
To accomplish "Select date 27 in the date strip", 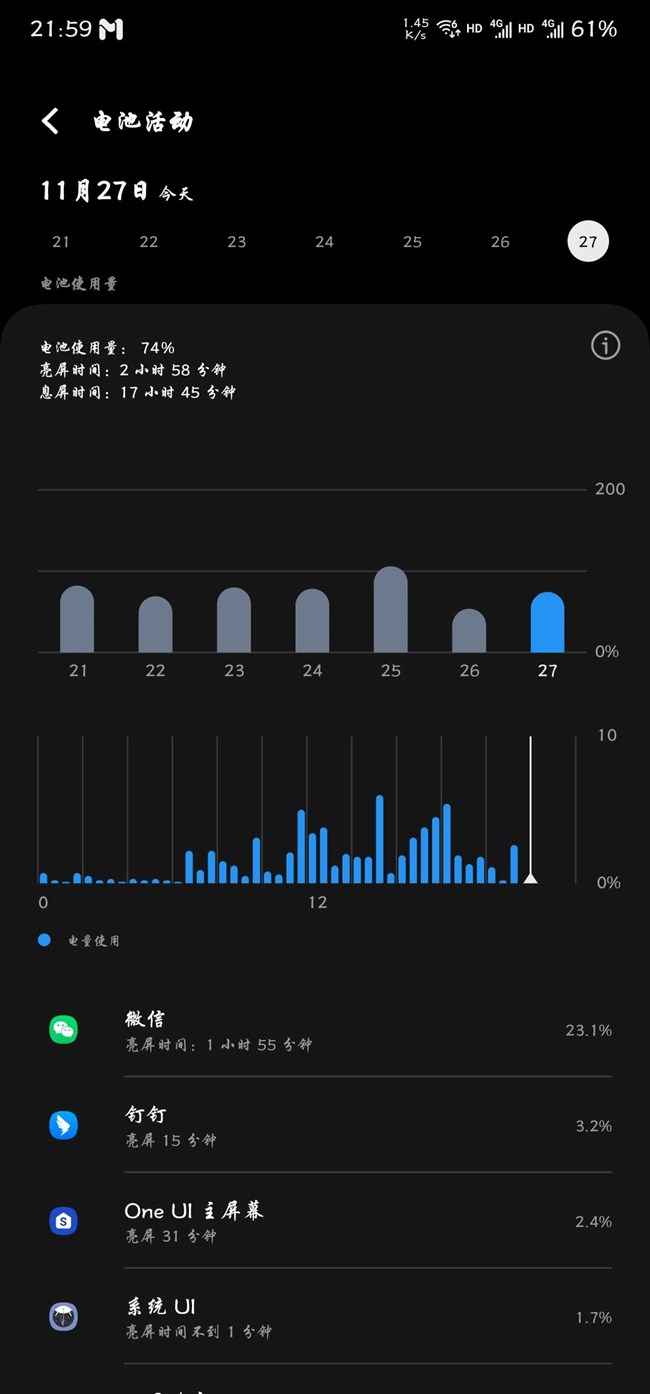I will click(588, 242).
